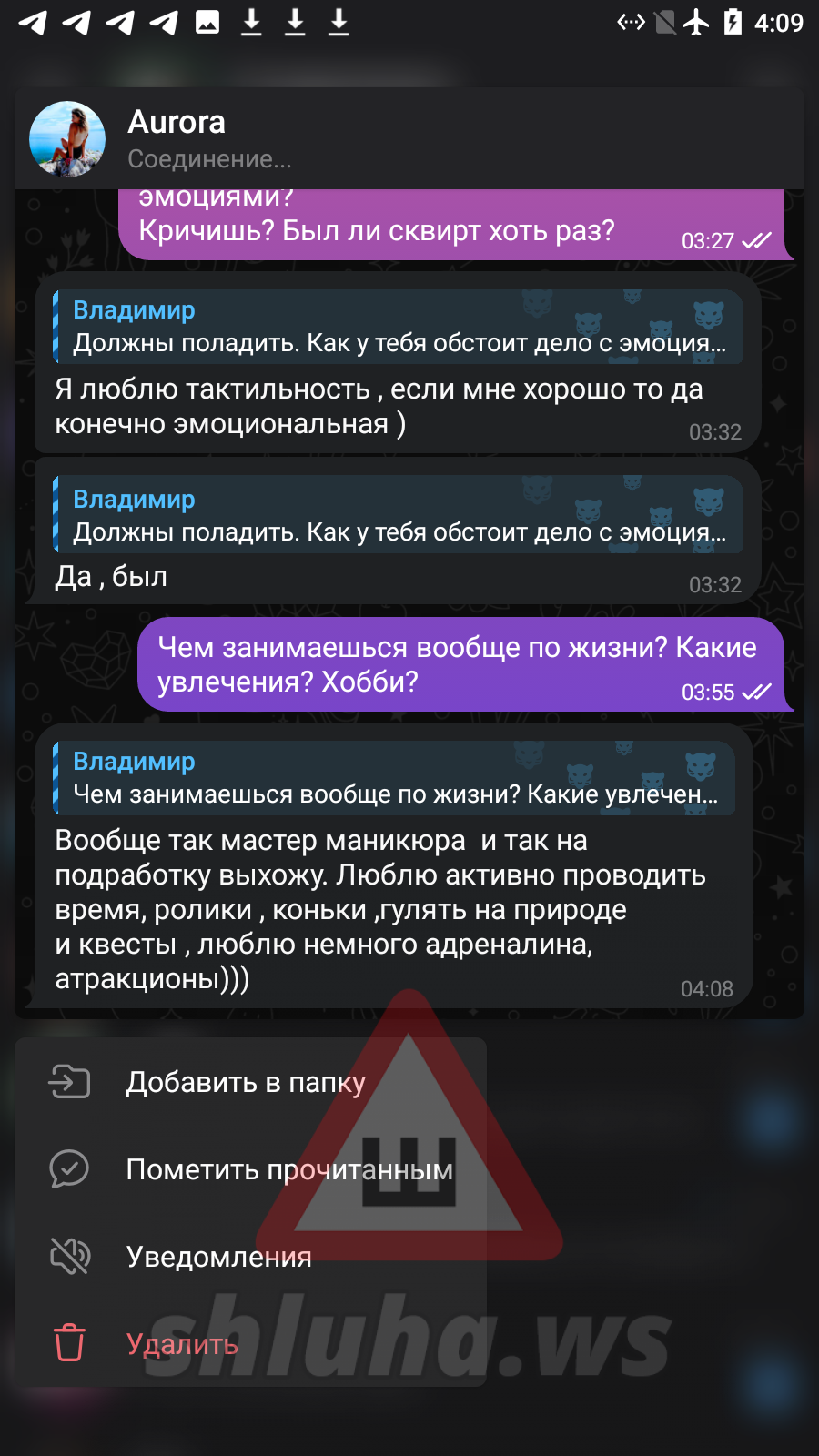Choose Пометить прочитанным in the menu
Screen dimensions: 819x1456
288,1169
